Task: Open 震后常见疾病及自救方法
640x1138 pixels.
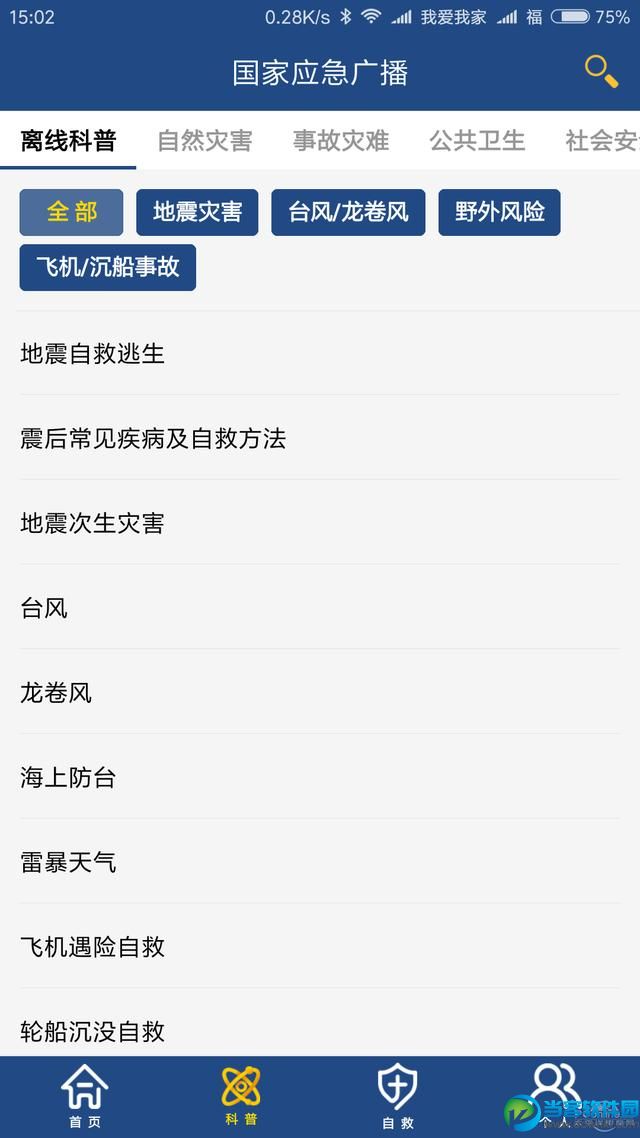Action: [153, 438]
